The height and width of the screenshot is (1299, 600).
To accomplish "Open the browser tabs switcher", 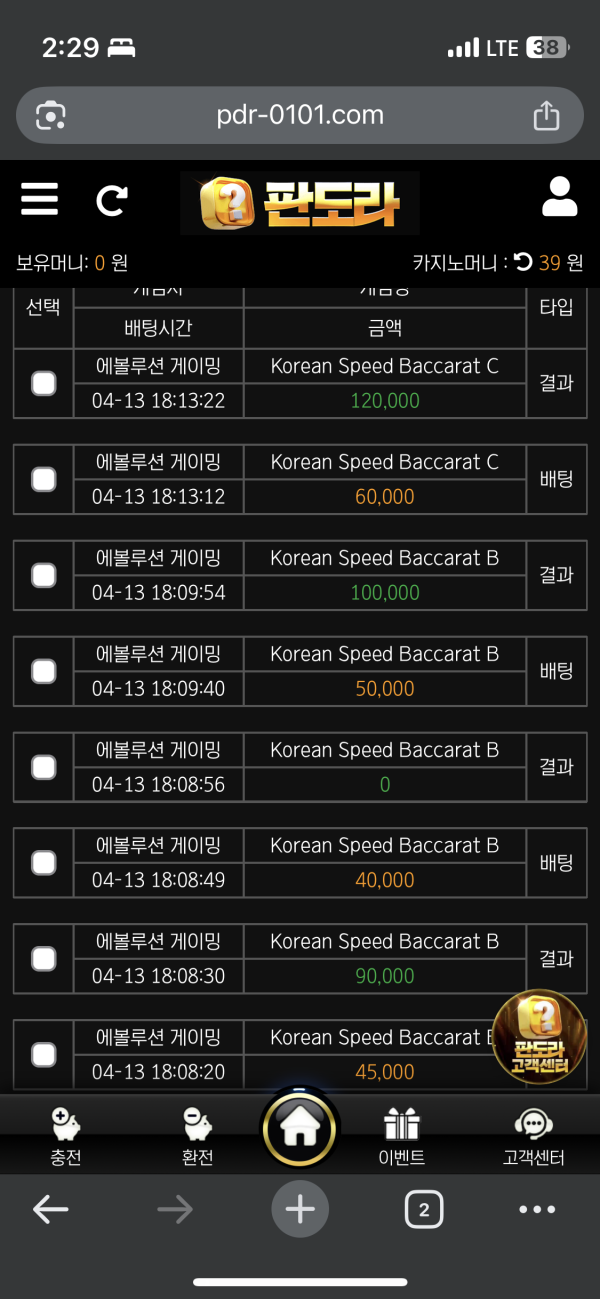I will [x=424, y=1210].
